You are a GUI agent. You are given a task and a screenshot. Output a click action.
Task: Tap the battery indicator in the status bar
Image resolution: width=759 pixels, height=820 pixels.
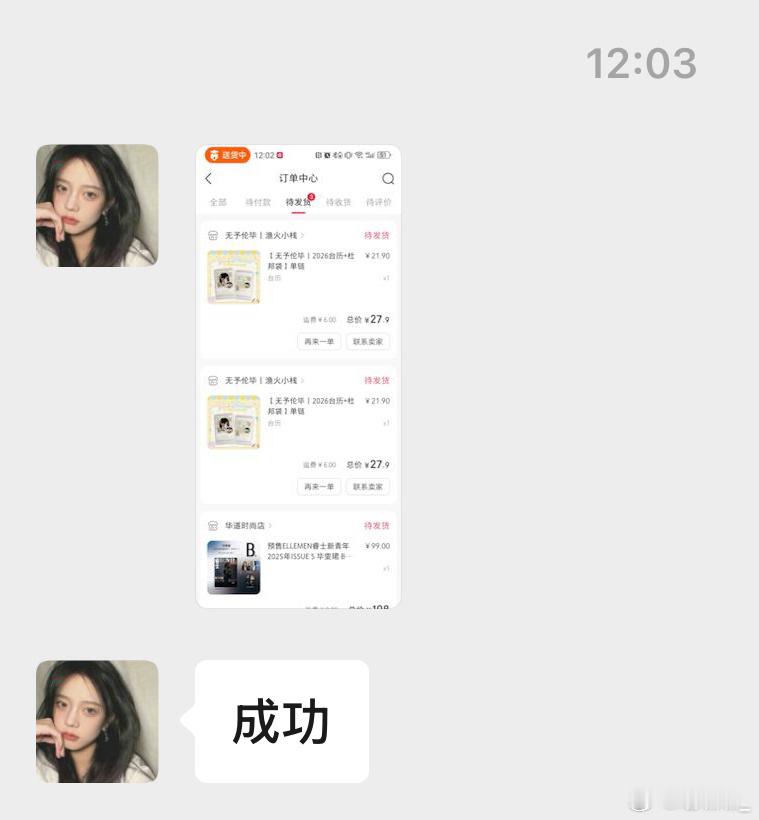tap(382, 155)
